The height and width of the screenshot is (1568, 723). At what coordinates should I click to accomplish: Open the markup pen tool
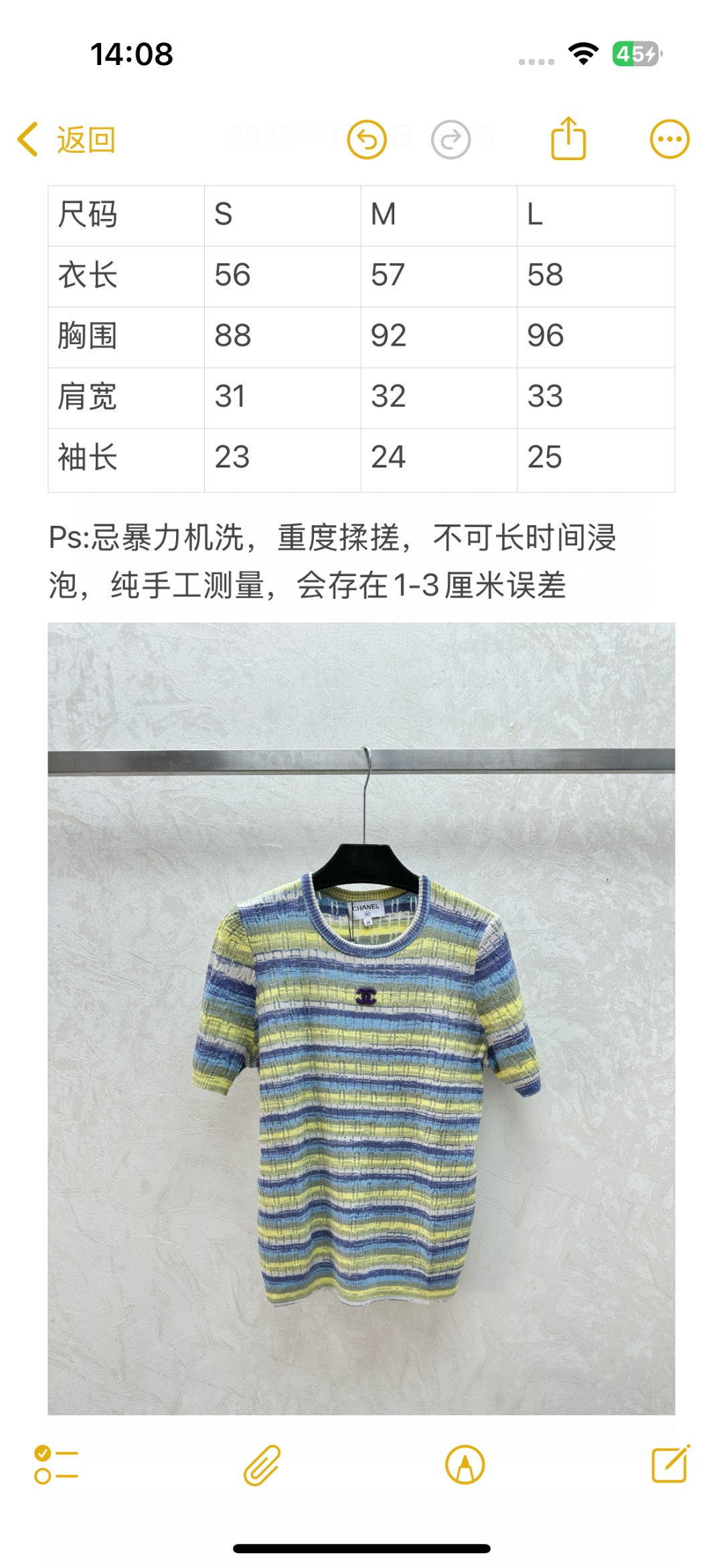465,1464
